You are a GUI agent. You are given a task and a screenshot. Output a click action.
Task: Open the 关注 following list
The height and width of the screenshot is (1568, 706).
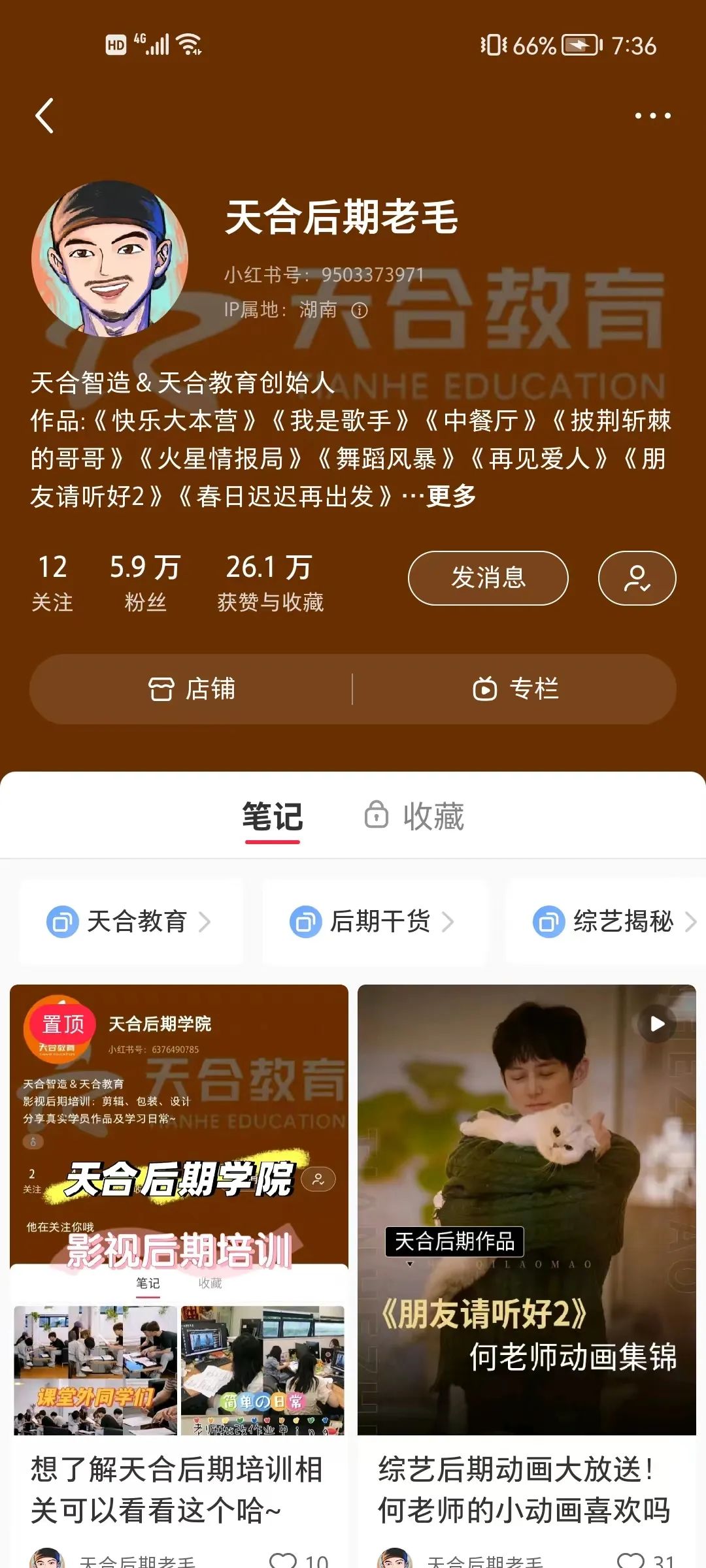pos(52,581)
